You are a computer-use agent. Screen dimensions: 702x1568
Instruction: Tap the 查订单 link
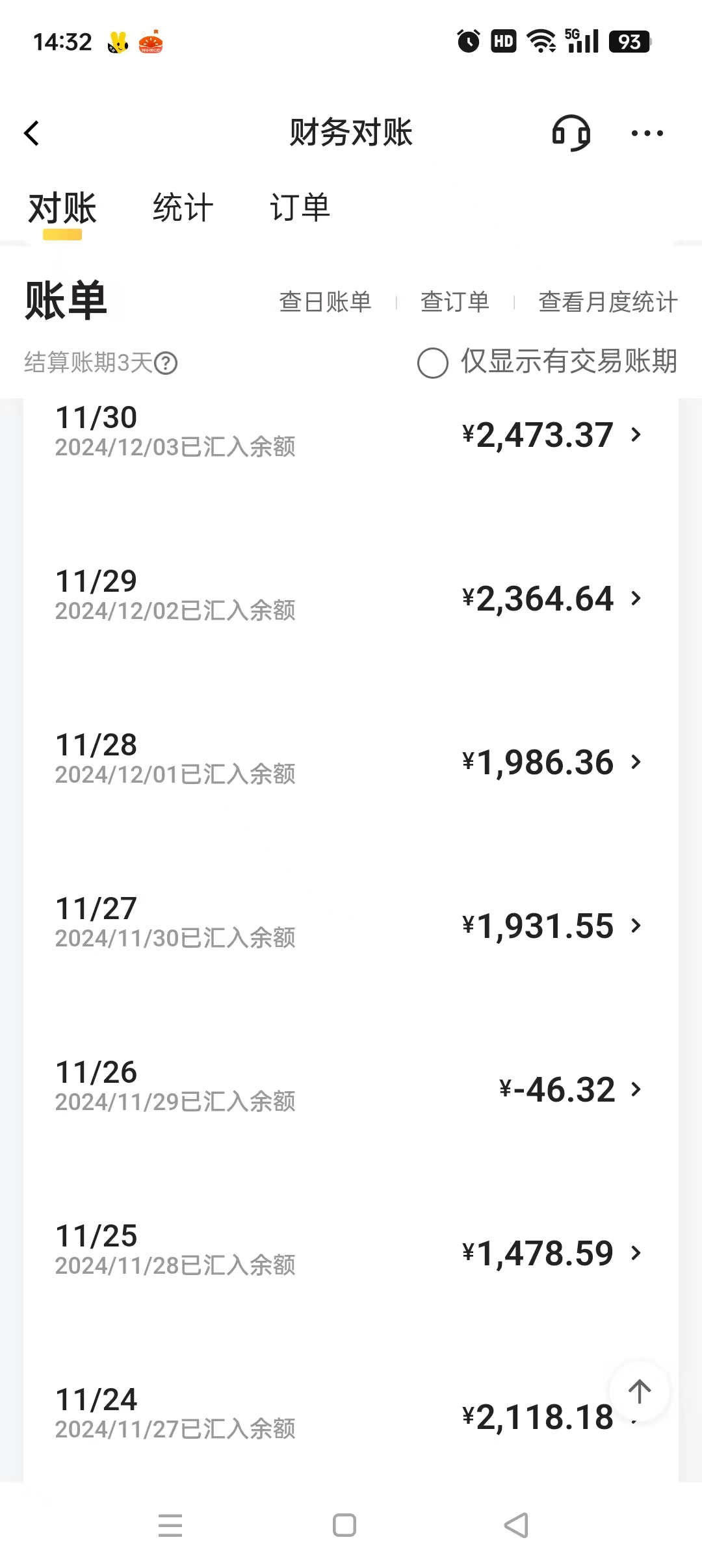tap(455, 302)
